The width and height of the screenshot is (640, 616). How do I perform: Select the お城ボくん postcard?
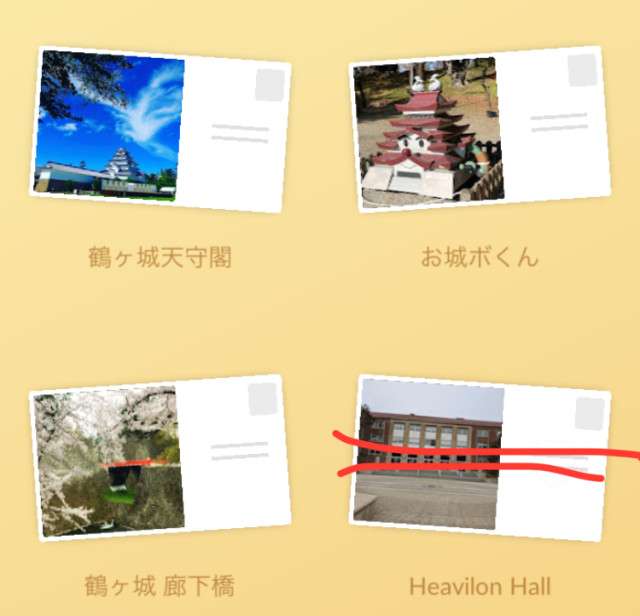(480, 130)
